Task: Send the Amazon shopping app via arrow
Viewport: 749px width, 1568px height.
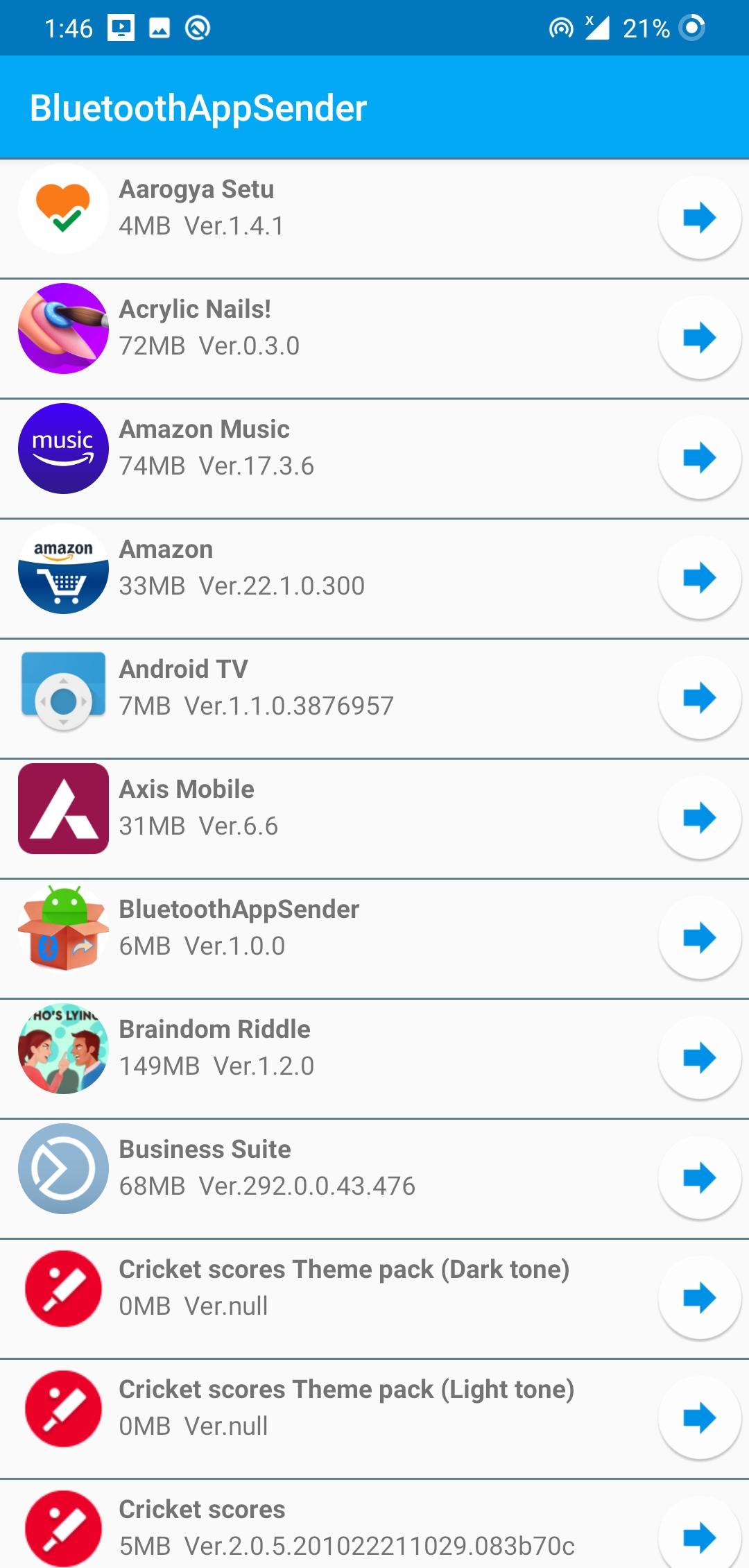Action: (699, 578)
